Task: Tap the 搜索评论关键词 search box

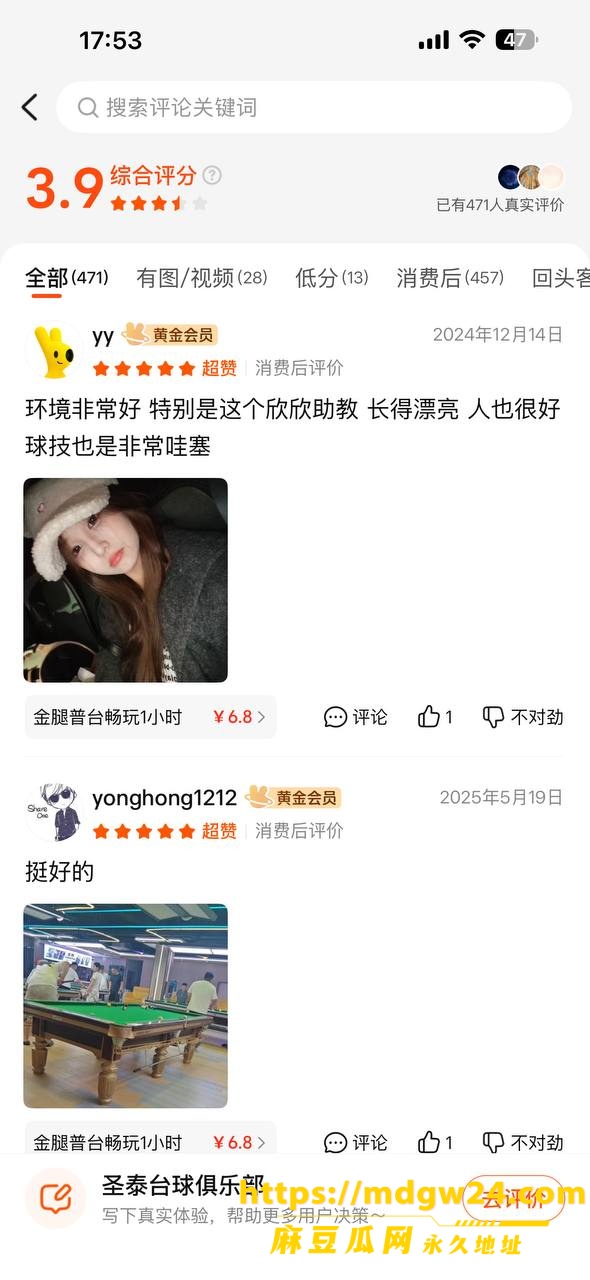Action: pyautogui.click(x=314, y=107)
